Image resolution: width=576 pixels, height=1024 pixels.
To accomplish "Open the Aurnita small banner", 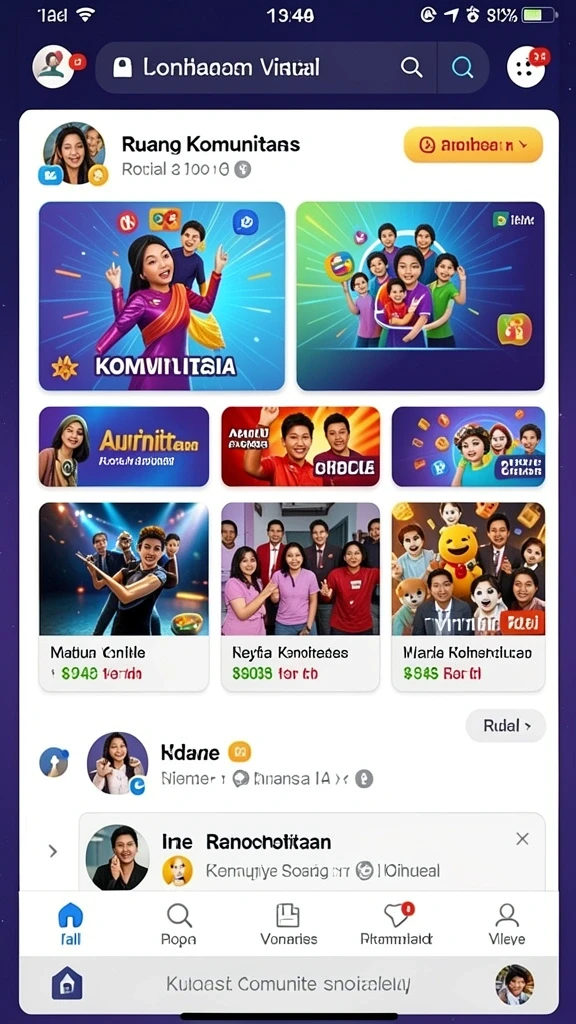I will [124, 447].
